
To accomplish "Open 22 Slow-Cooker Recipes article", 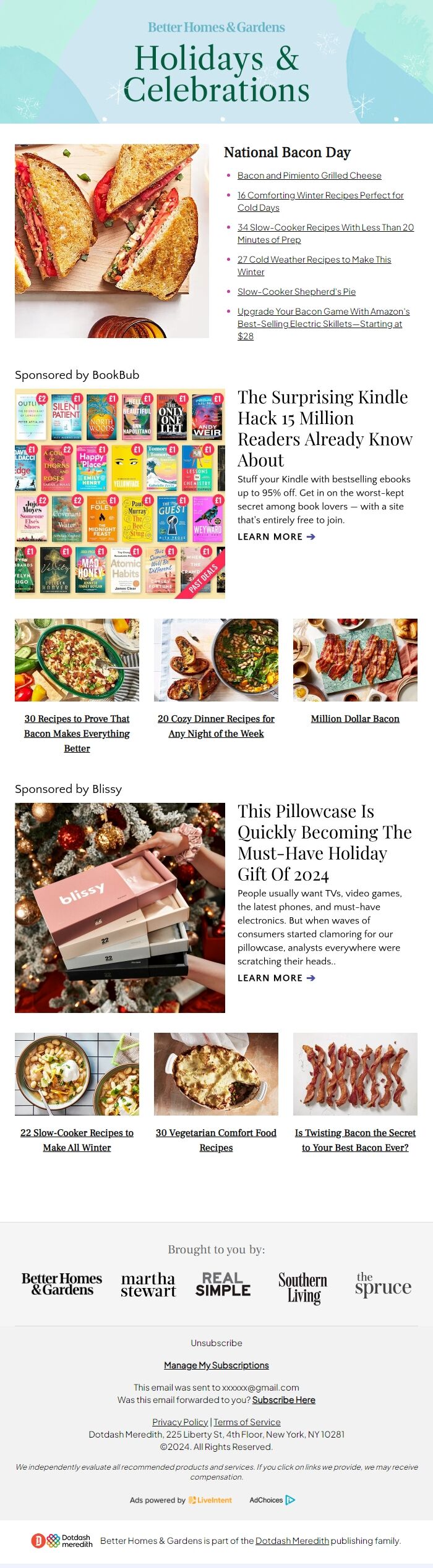I will coord(77,1140).
